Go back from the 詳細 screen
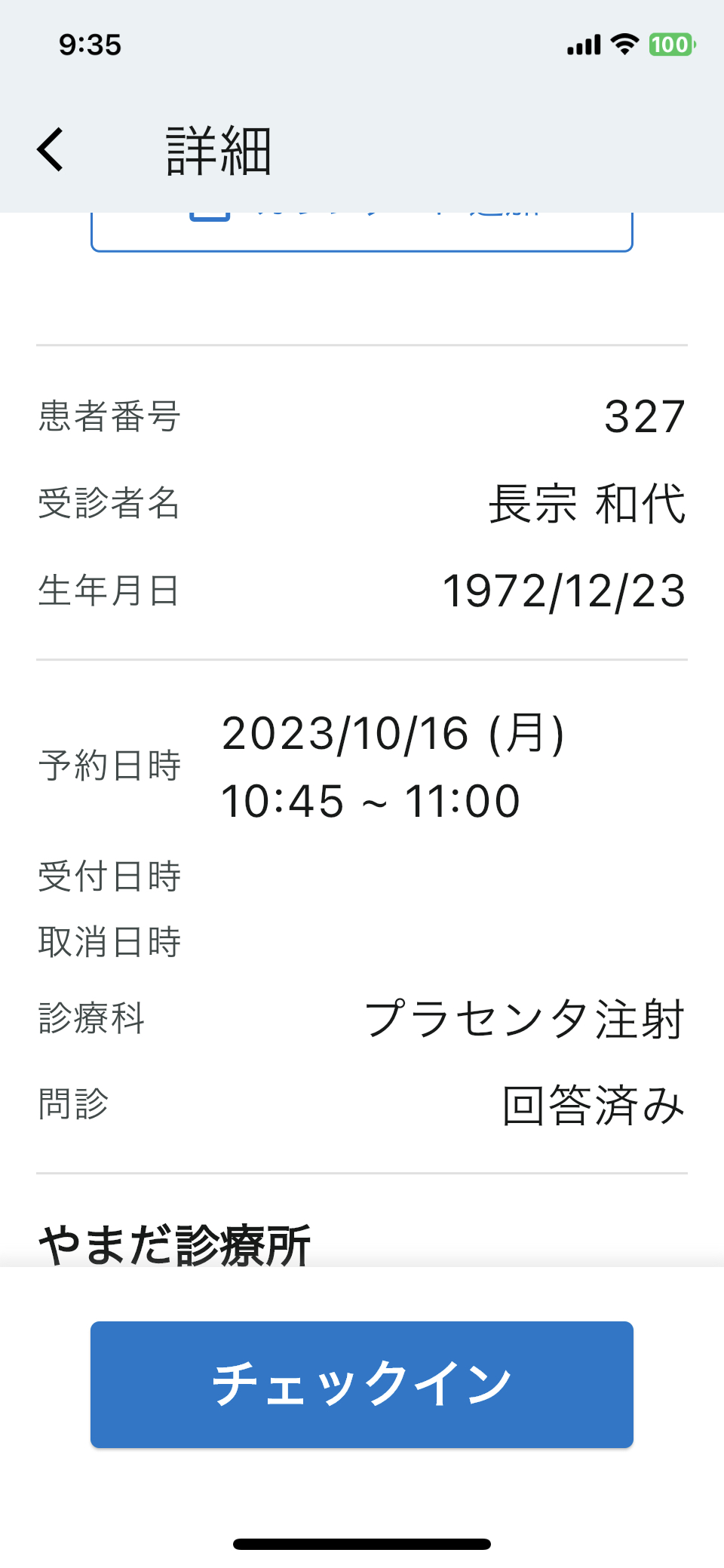Screen dimensions: 724x1568 pos(51,150)
